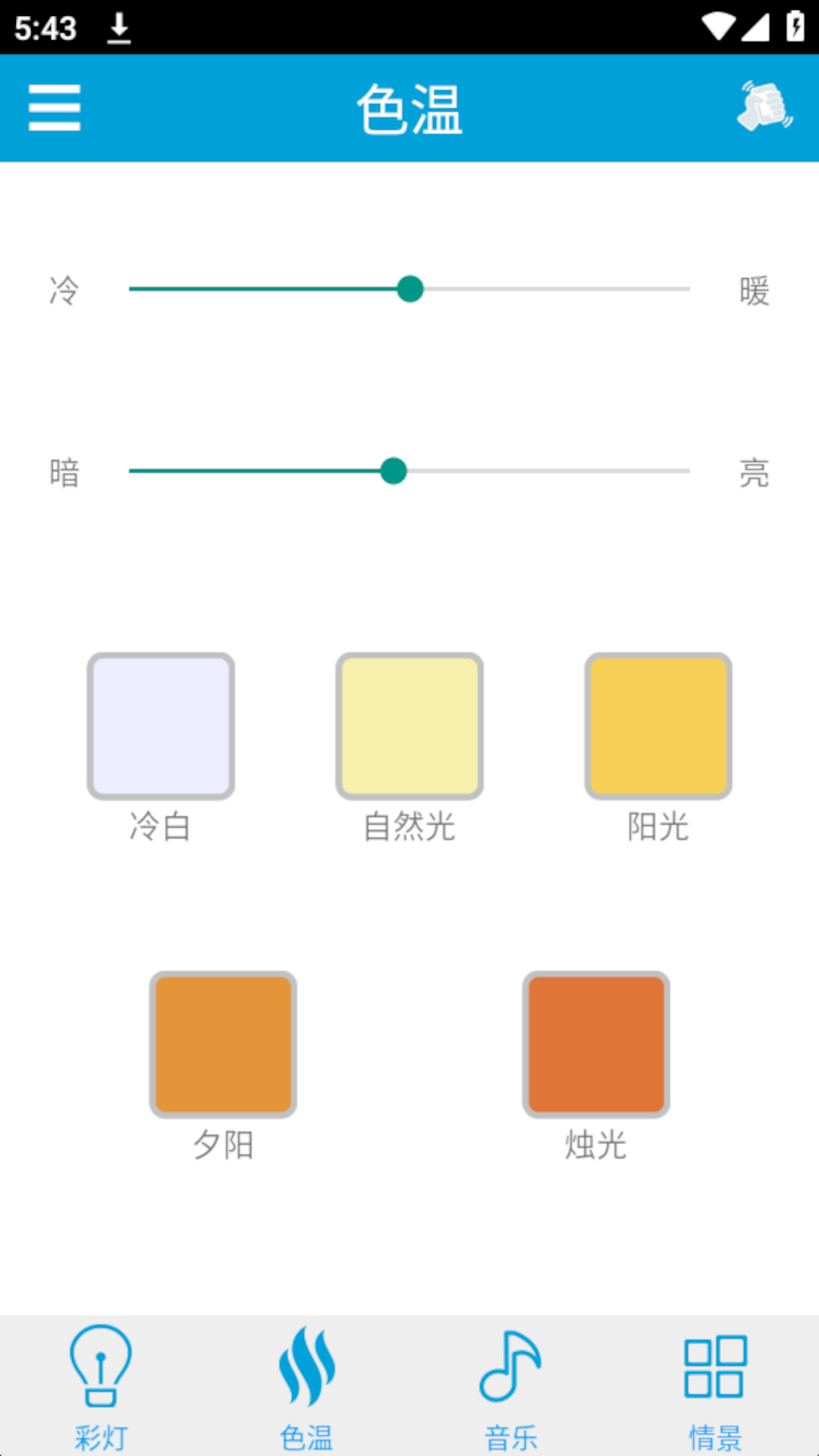819x1456 pixels.
Task: Tap the download arrow in the status bar
Action: (118, 28)
